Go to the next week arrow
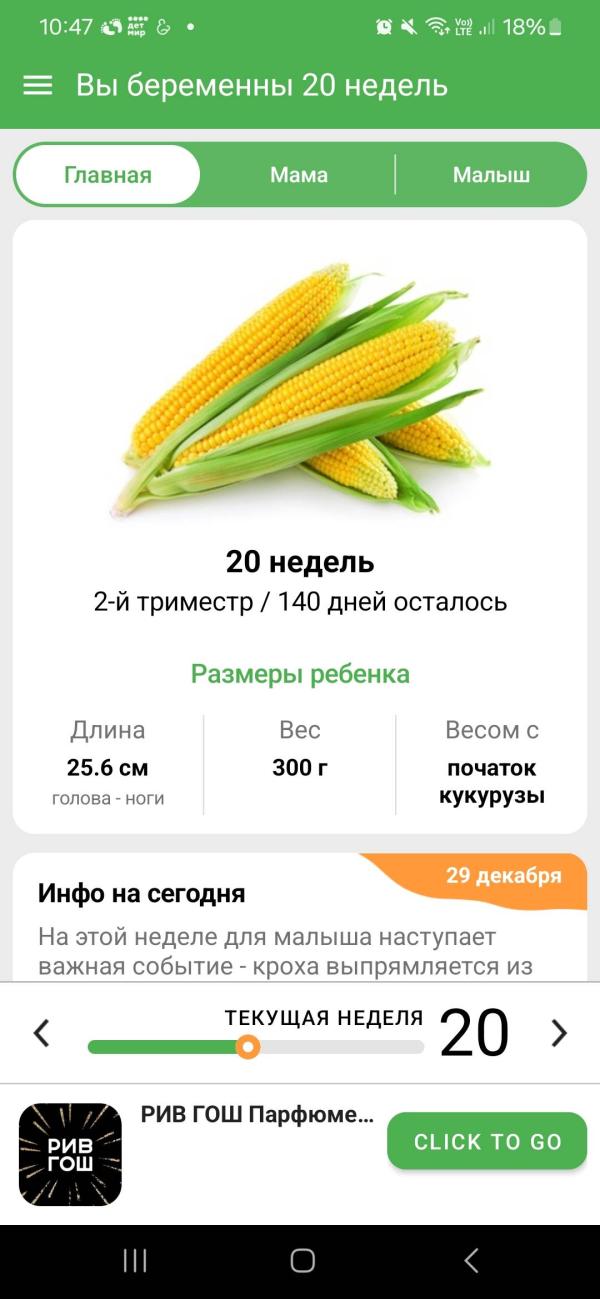600x1299 pixels. (x=559, y=1033)
